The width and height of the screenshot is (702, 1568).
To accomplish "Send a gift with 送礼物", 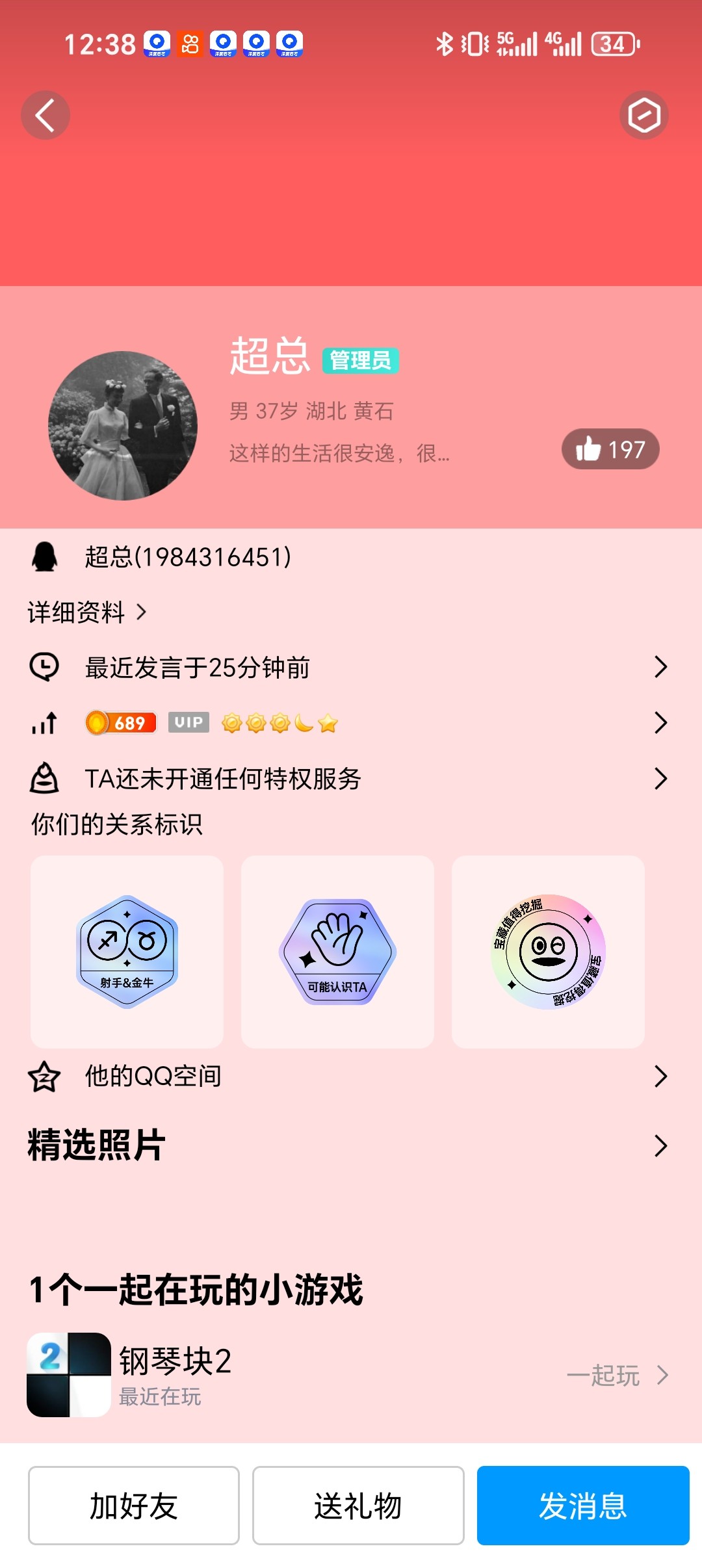I will click(x=358, y=1506).
